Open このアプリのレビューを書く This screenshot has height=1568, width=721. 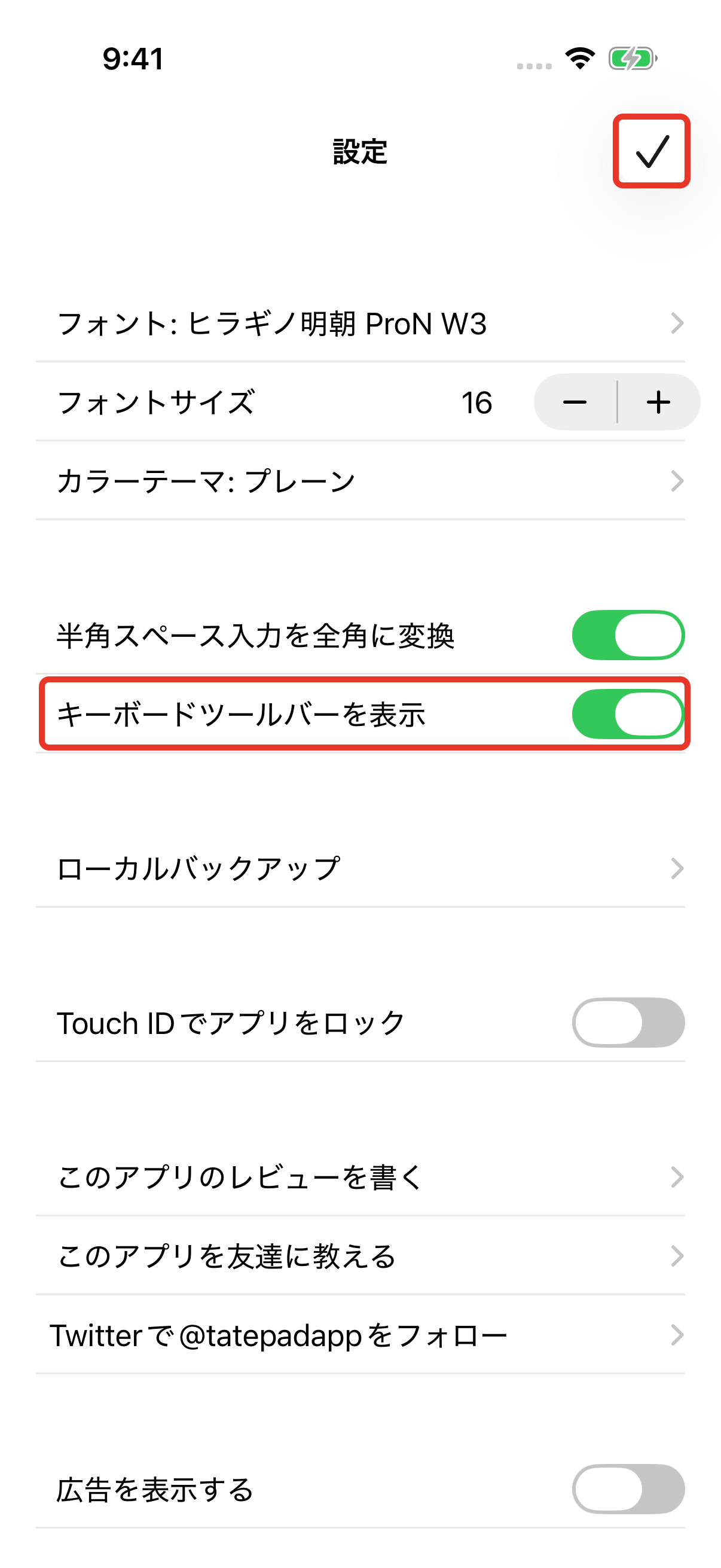[360, 1177]
